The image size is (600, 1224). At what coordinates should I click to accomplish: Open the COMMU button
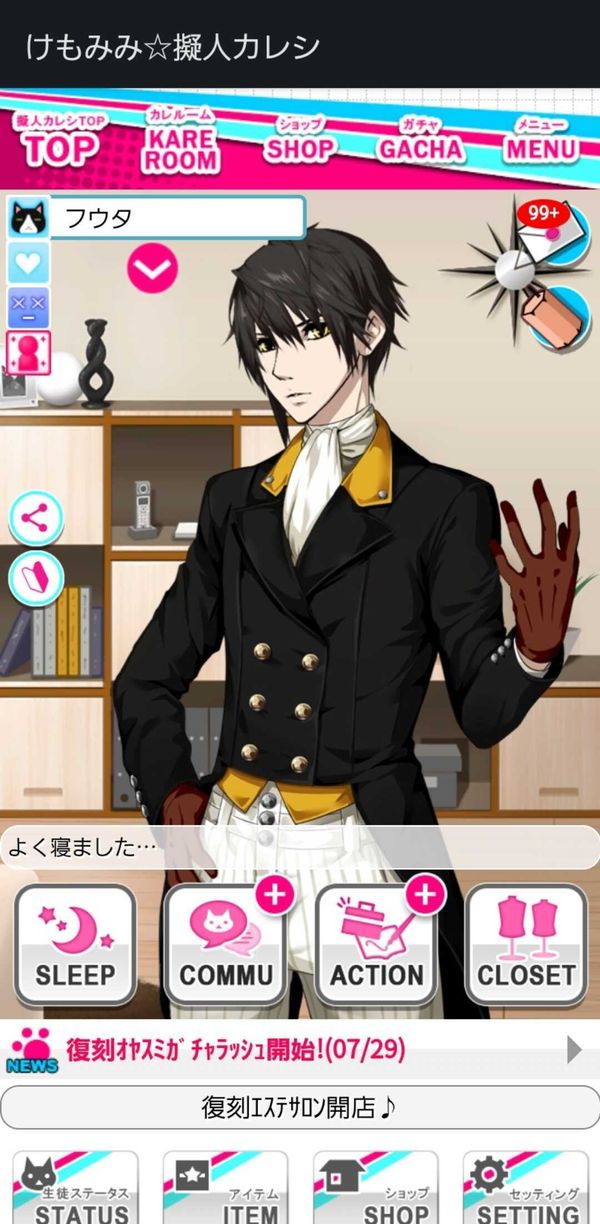coord(226,945)
